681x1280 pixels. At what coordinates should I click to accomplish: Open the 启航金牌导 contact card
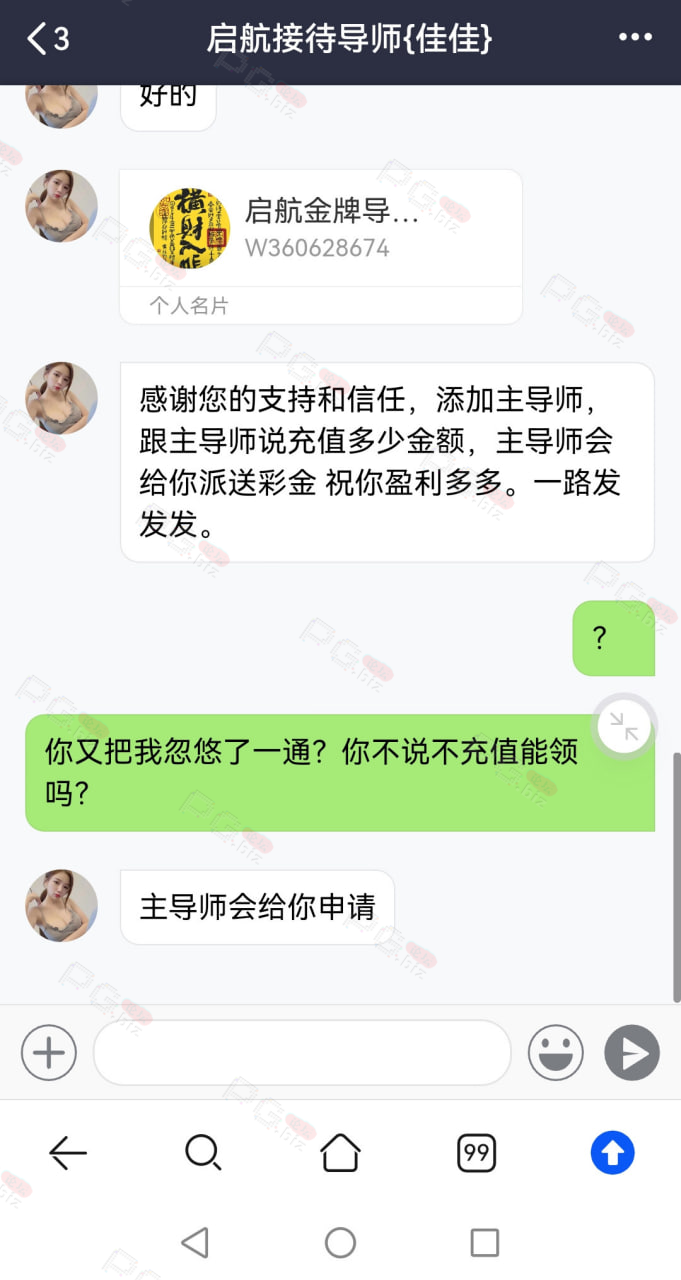321,246
